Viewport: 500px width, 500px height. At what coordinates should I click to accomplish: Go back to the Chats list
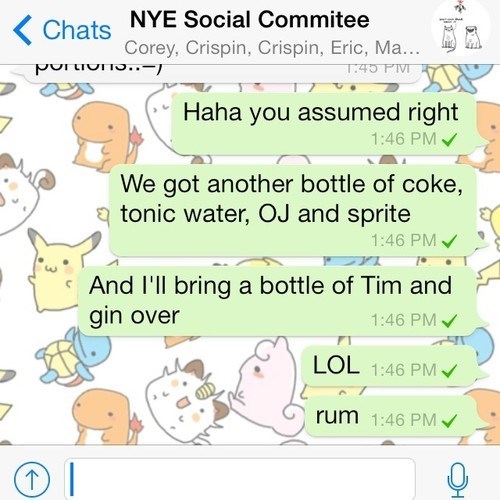62,30
